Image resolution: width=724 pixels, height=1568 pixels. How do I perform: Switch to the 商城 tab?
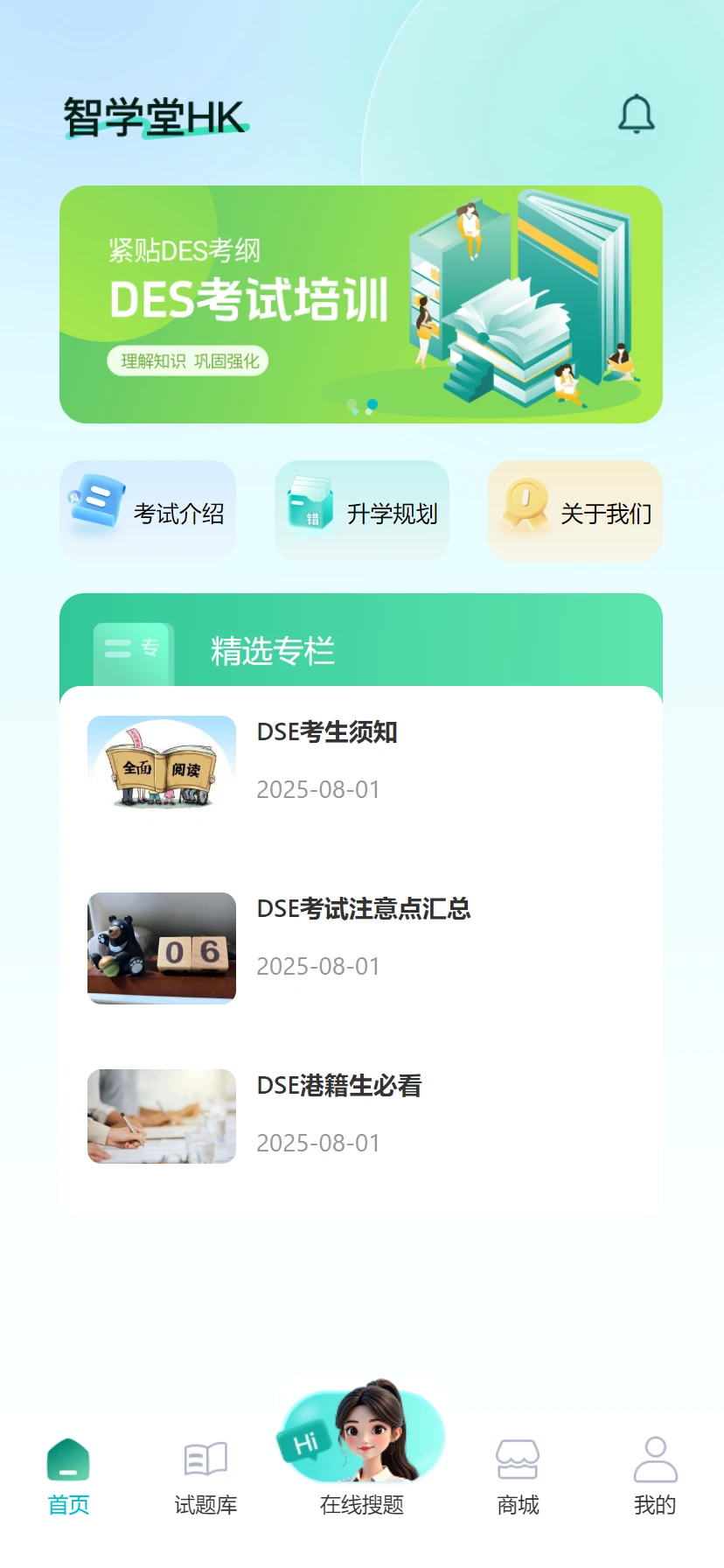pyautogui.click(x=518, y=1477)
